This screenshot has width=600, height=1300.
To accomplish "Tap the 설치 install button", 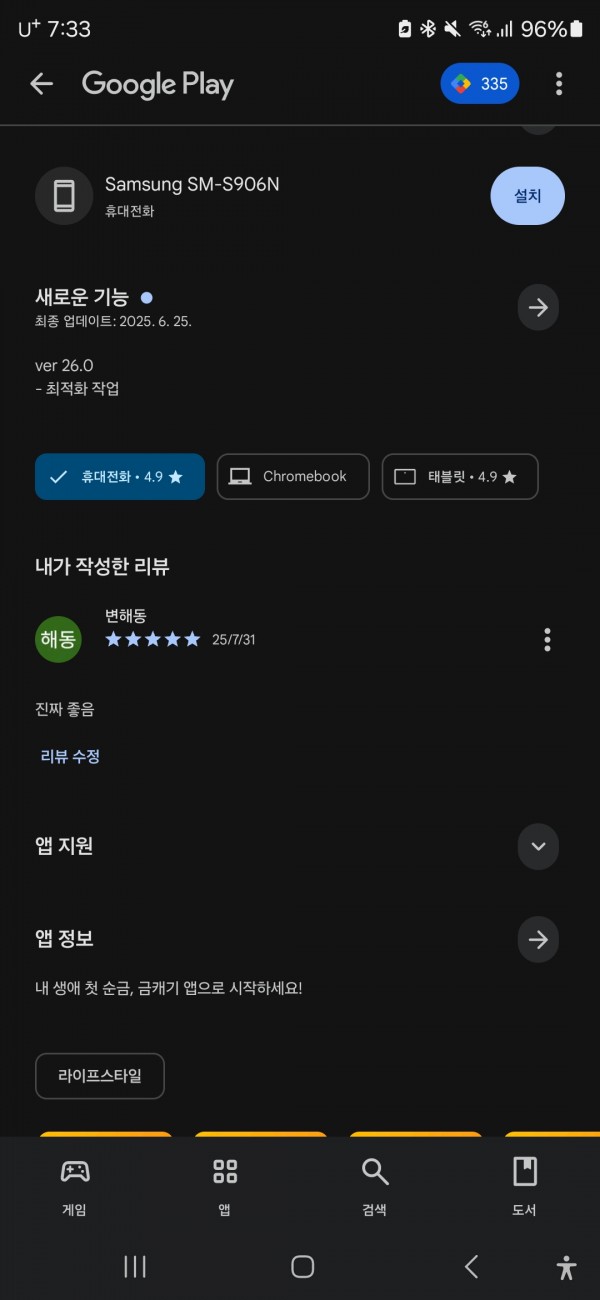I will click(527, 196).
